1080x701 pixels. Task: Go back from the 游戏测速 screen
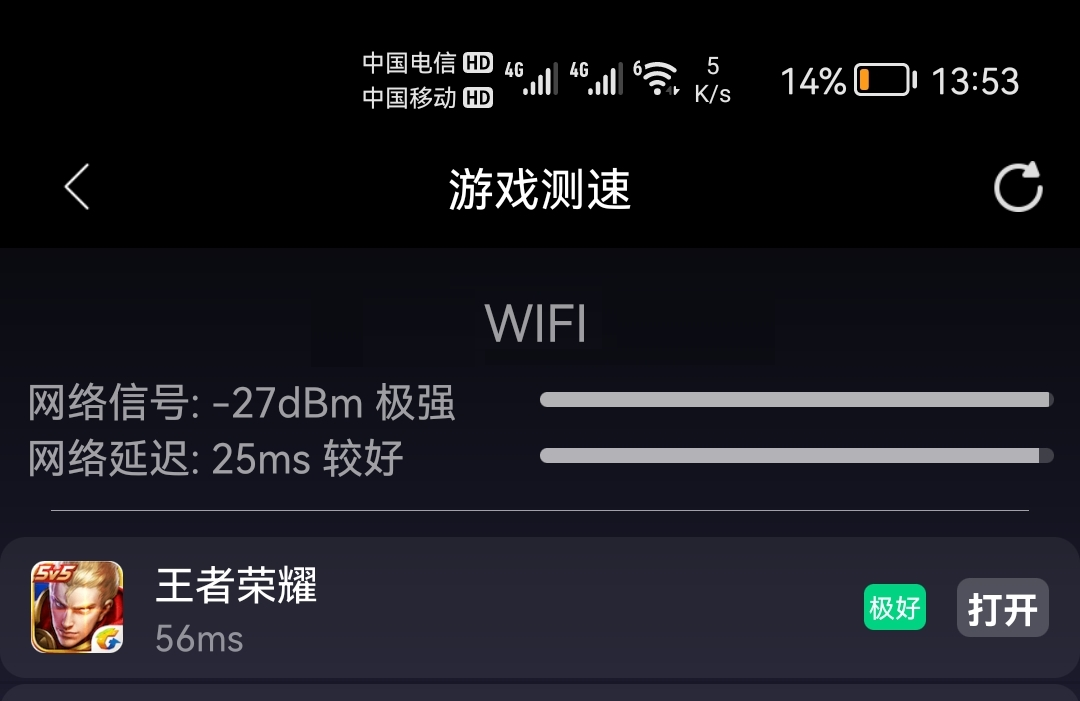(x=77, y=187)
